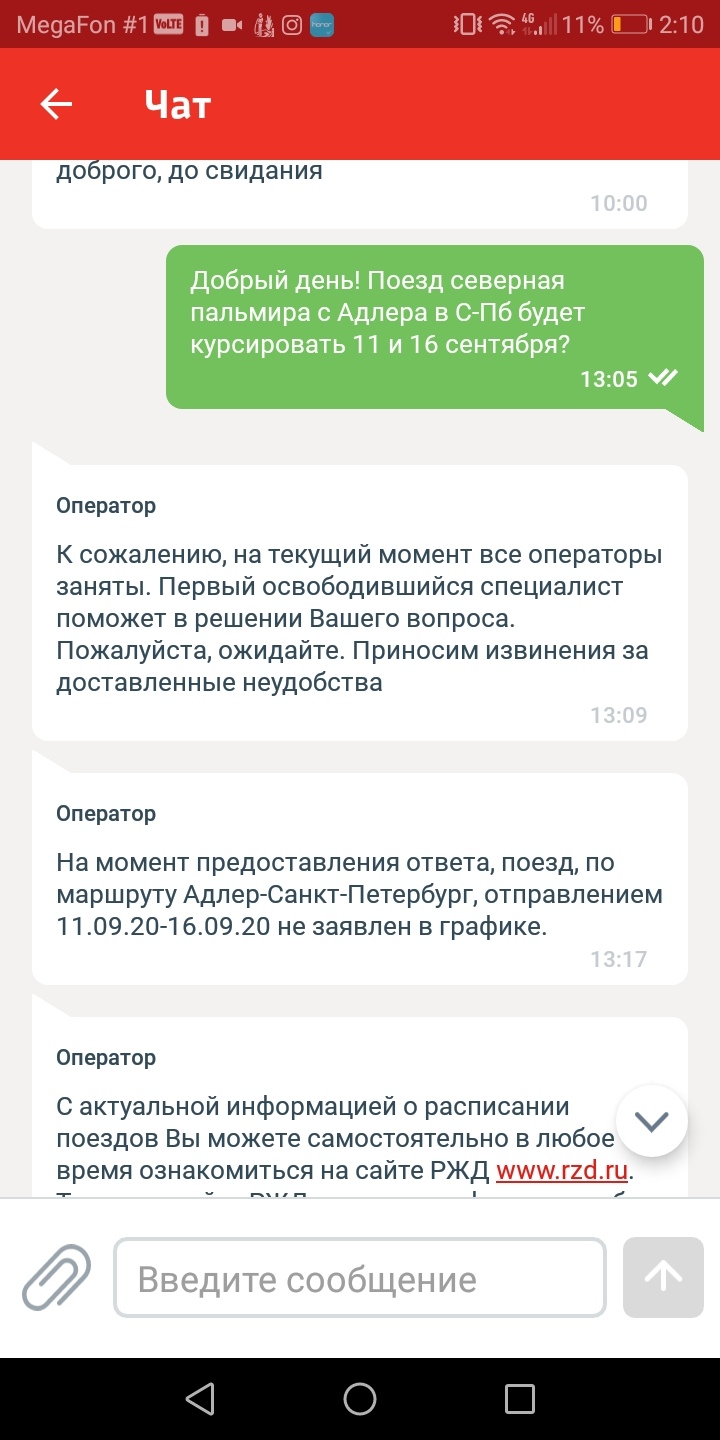This screenshot has width=720, height=1440.
Task: Tap the system home button
Action: (360, 1398)
